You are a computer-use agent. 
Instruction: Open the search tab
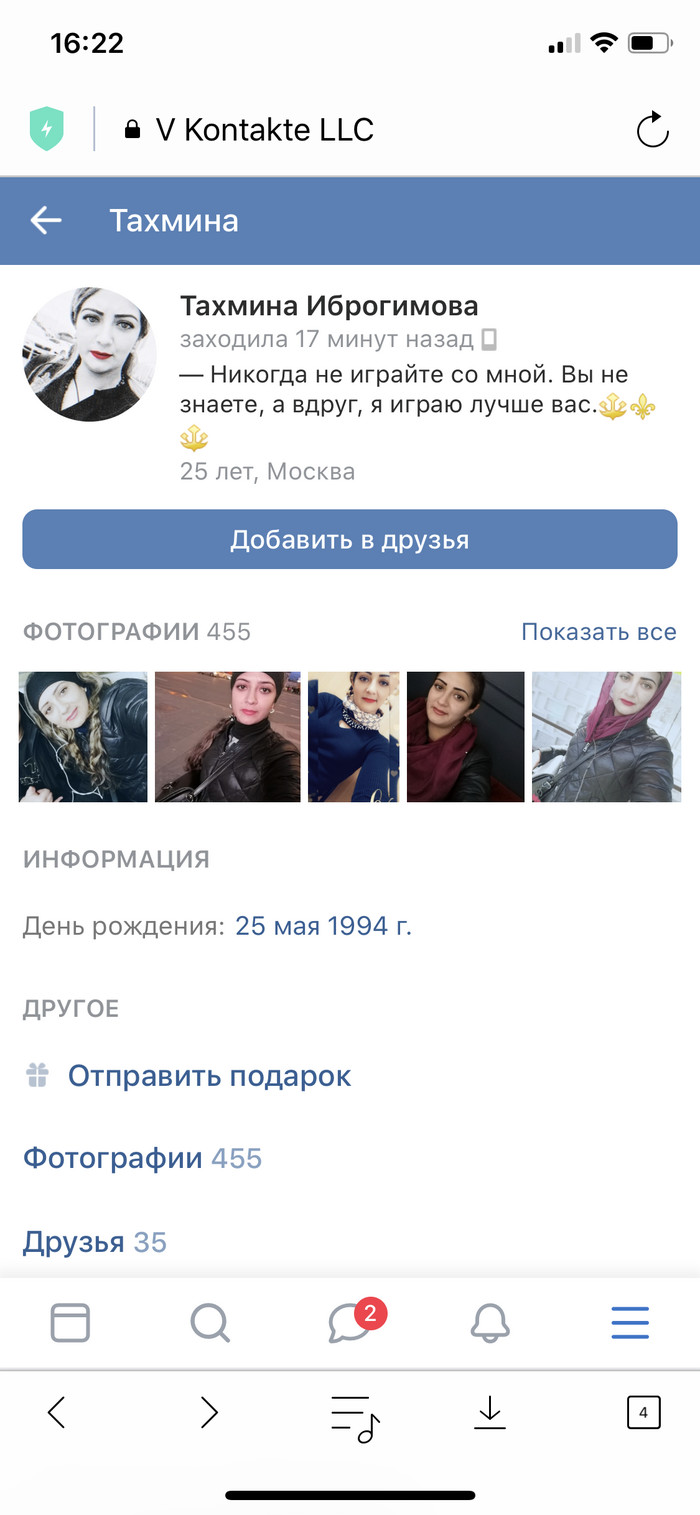210,1323
